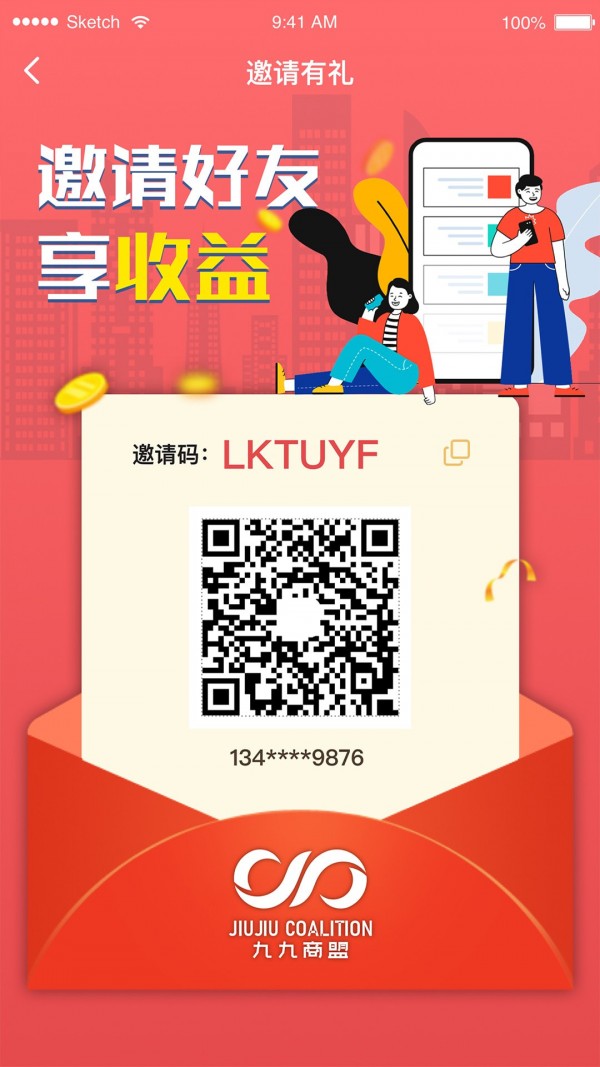Go back from the 邀请有礼 page
This screenshot has width=600, height=1067.
click(33, 71)
